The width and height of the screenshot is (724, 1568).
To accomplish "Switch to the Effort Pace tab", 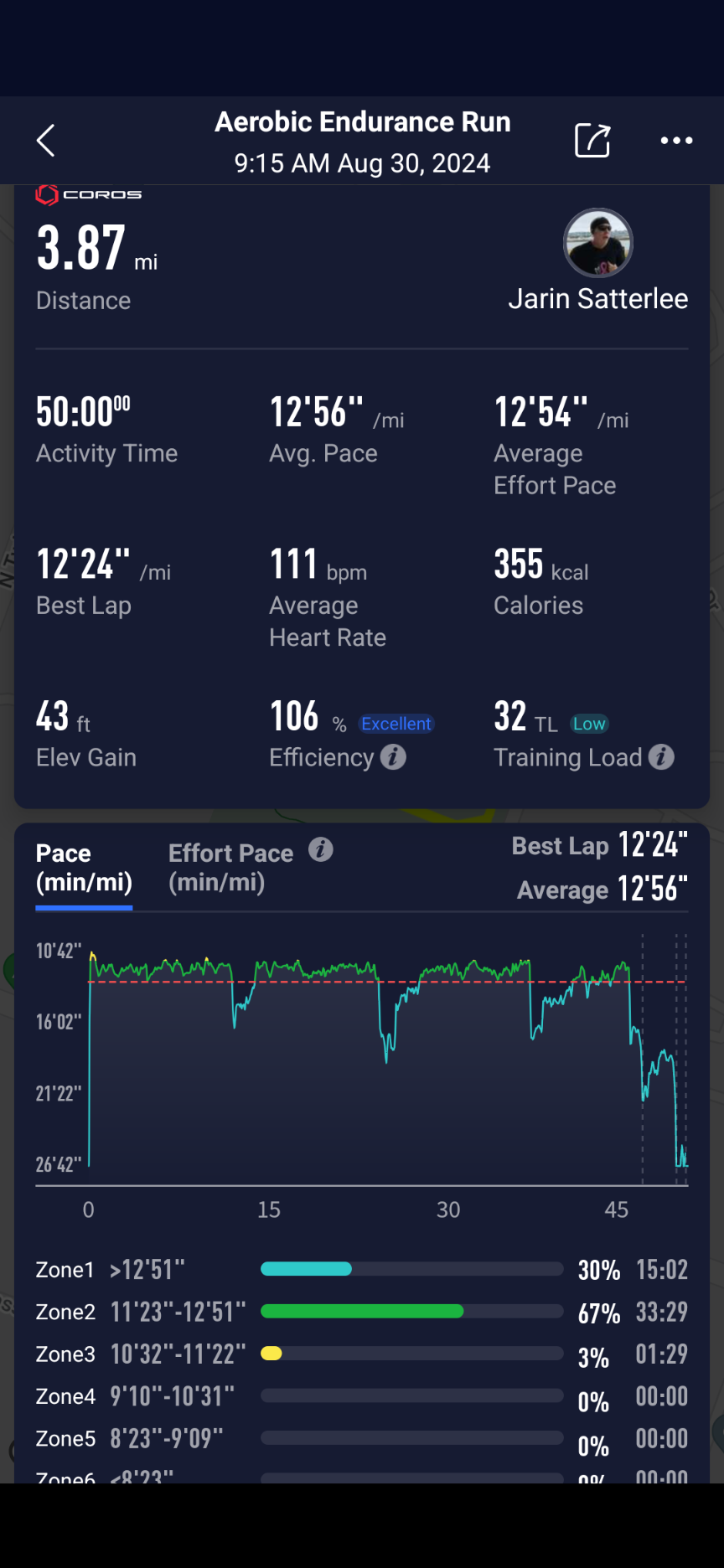I will [230, 868].
